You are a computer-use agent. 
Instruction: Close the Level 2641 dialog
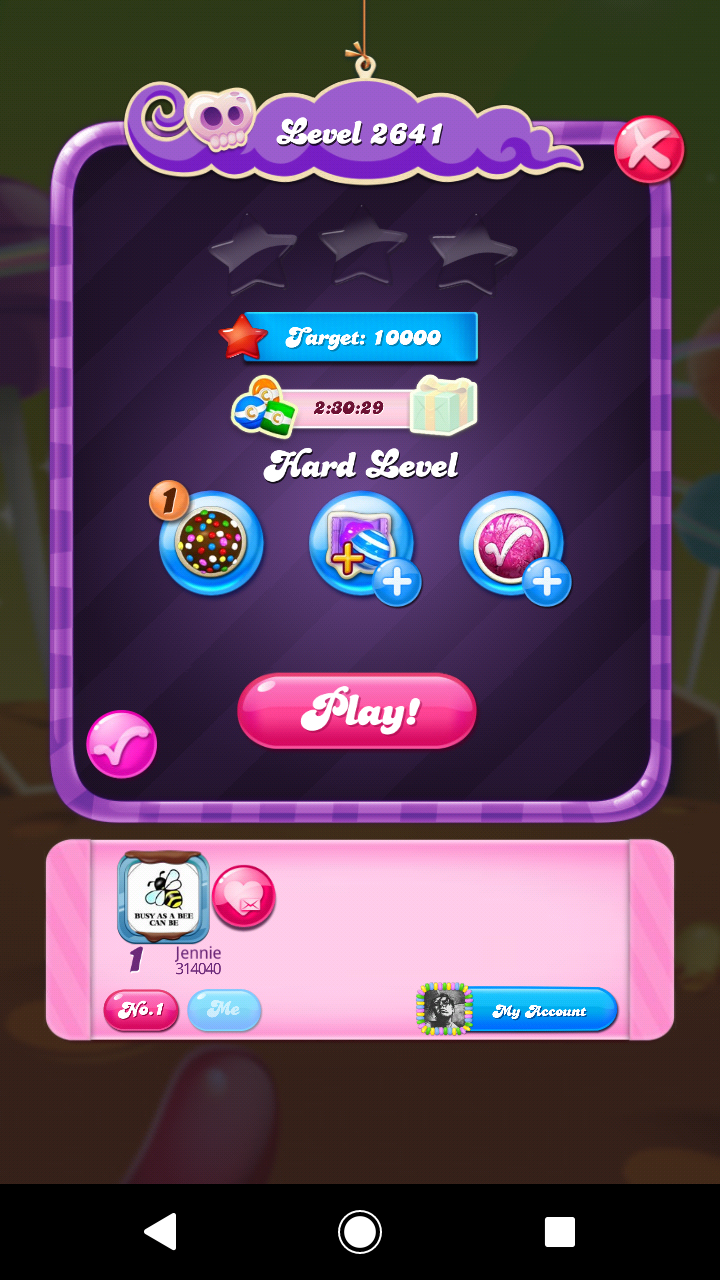[x=649, y=150]
